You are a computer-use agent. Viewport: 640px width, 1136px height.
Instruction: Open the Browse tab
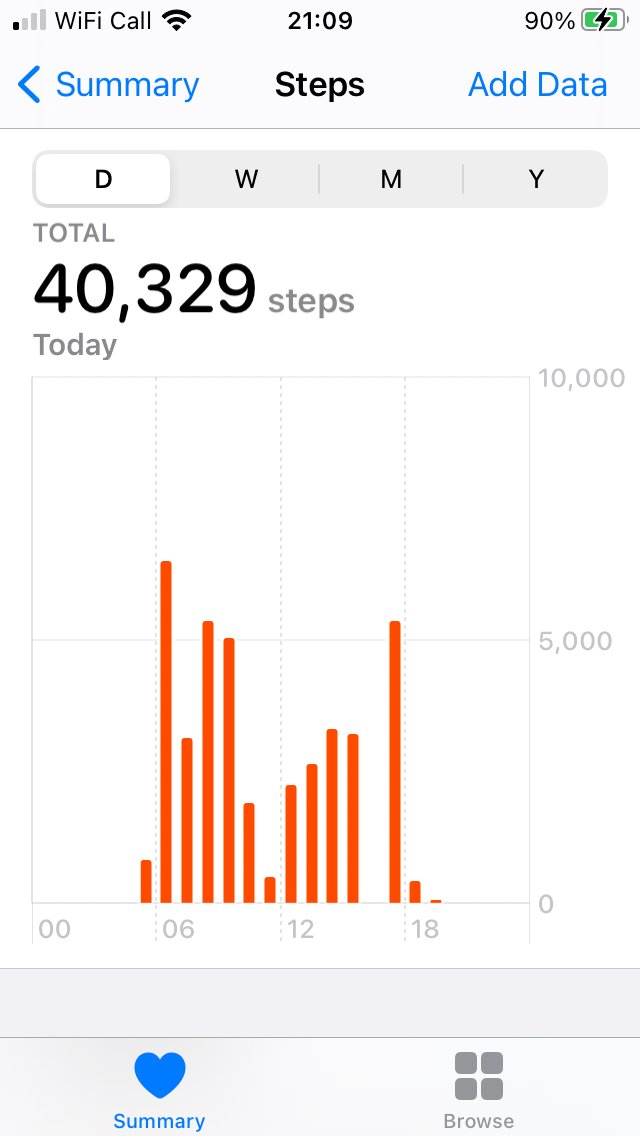479,1090
